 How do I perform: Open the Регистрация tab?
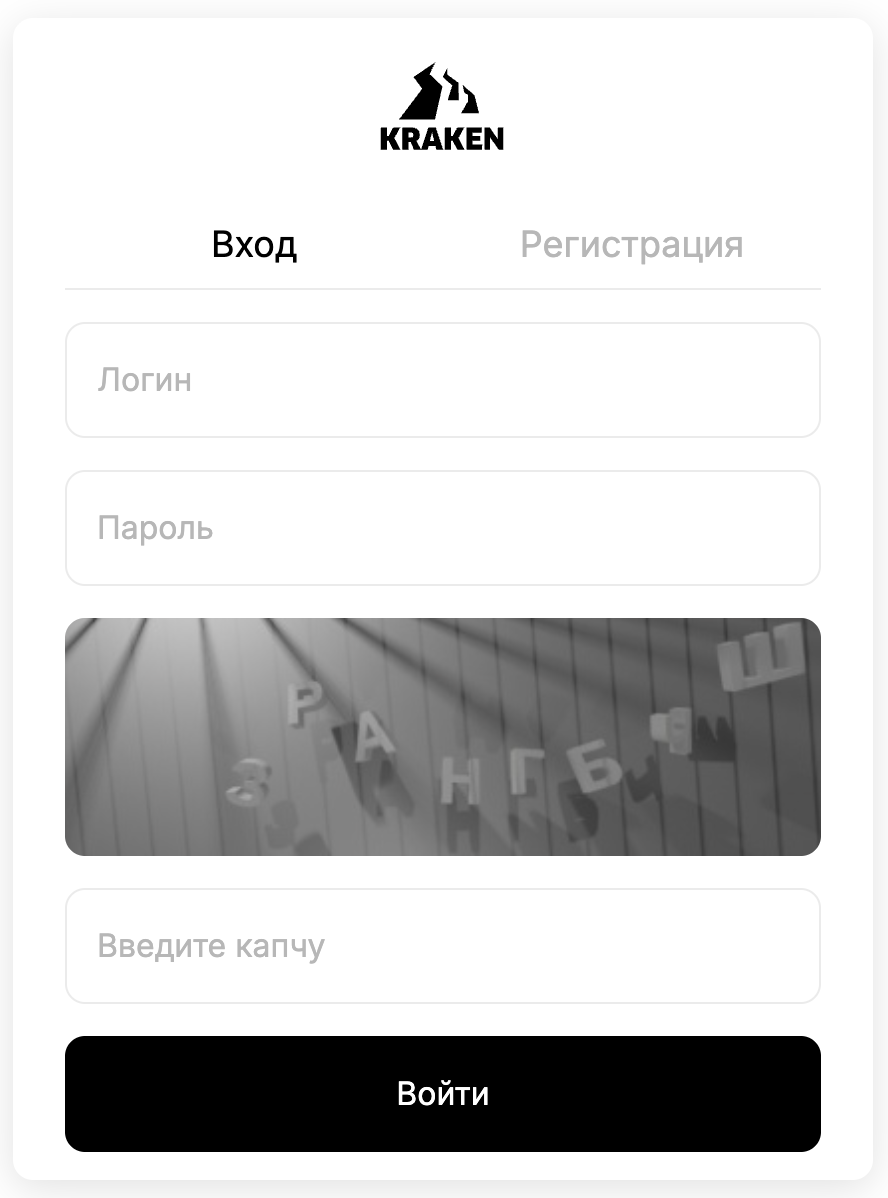(632, 244)
